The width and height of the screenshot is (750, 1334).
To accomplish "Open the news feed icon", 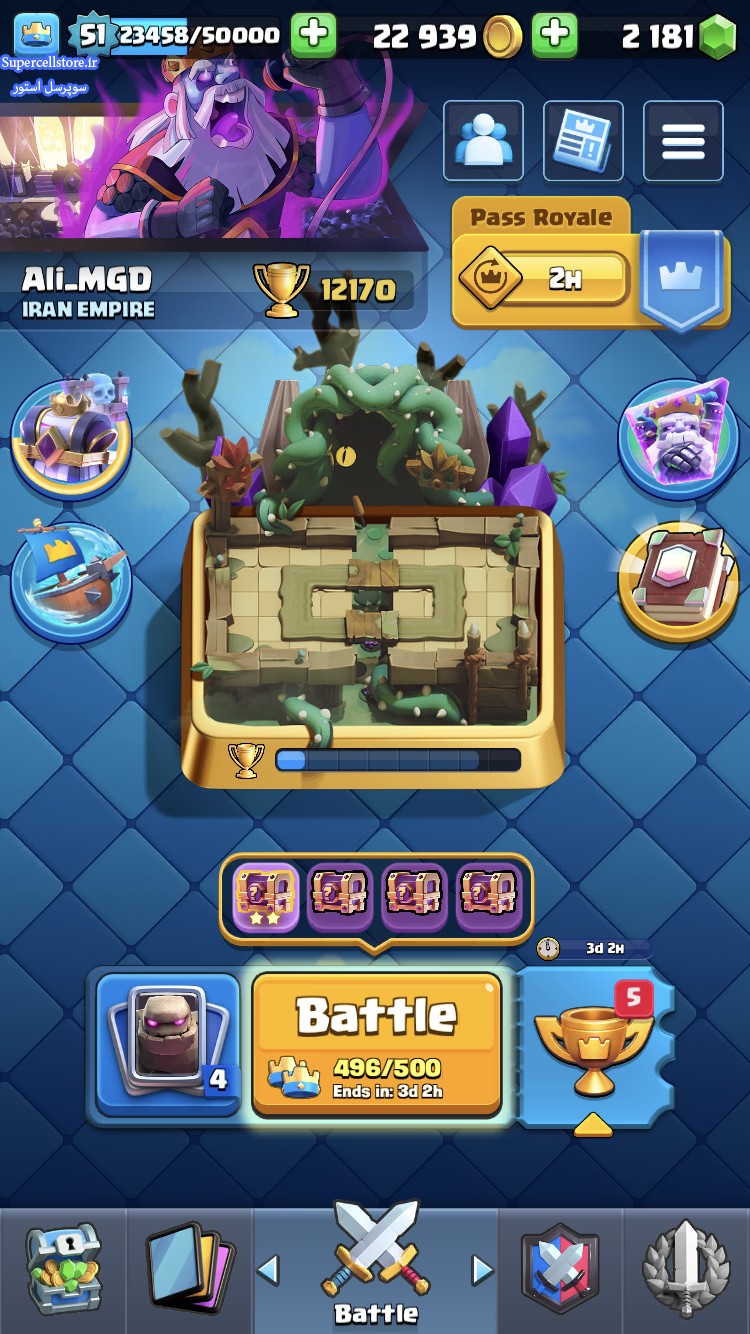I will pos(583,141).
